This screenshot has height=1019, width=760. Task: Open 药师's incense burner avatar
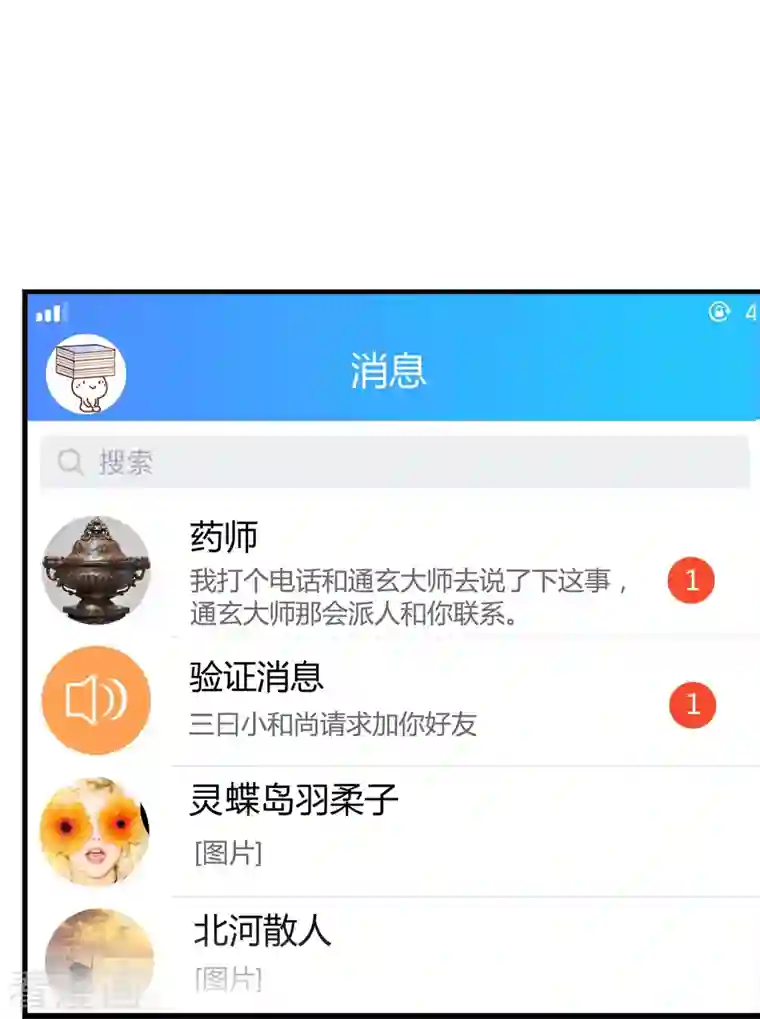[x=95, y=570]
